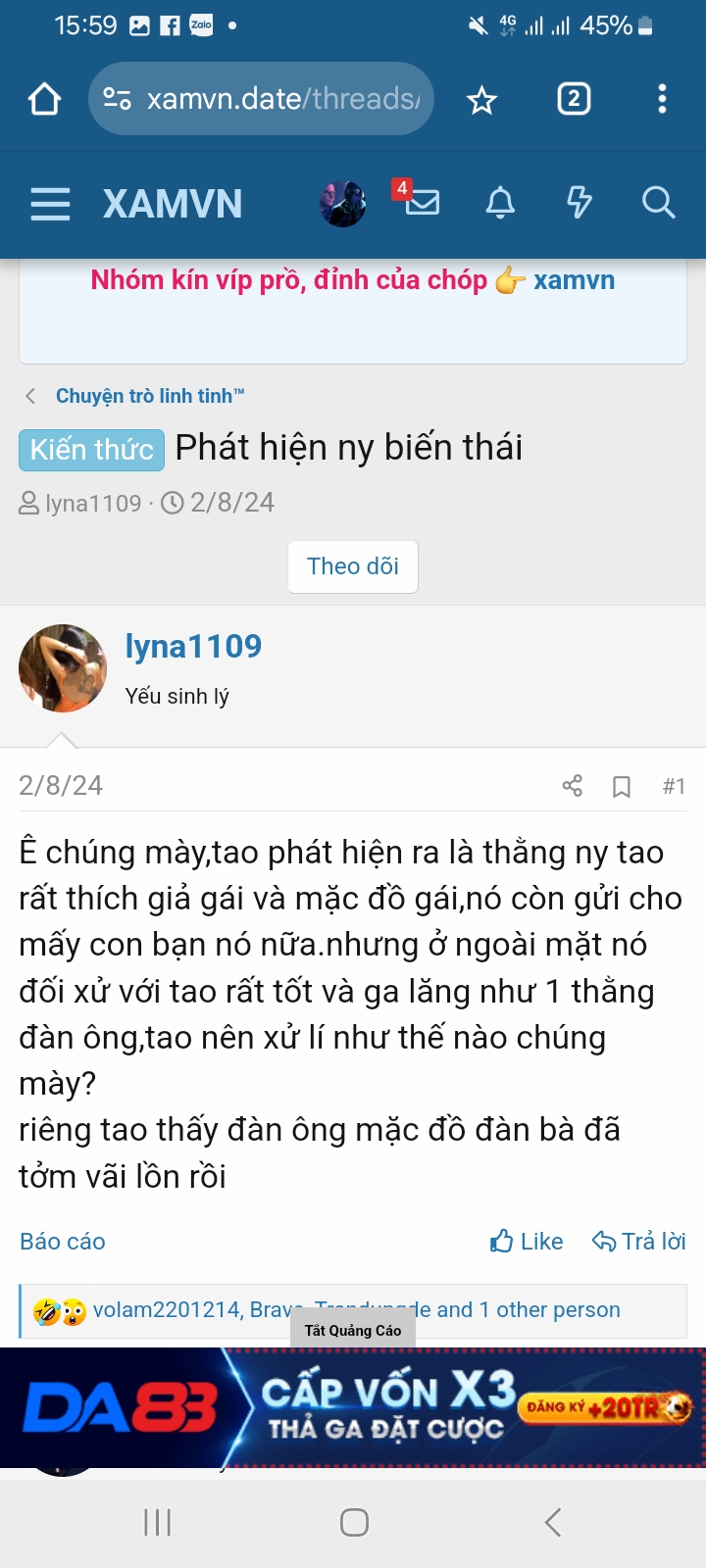
Task: Share post #1
Action: pyautogui.click(x=573, y=786)
